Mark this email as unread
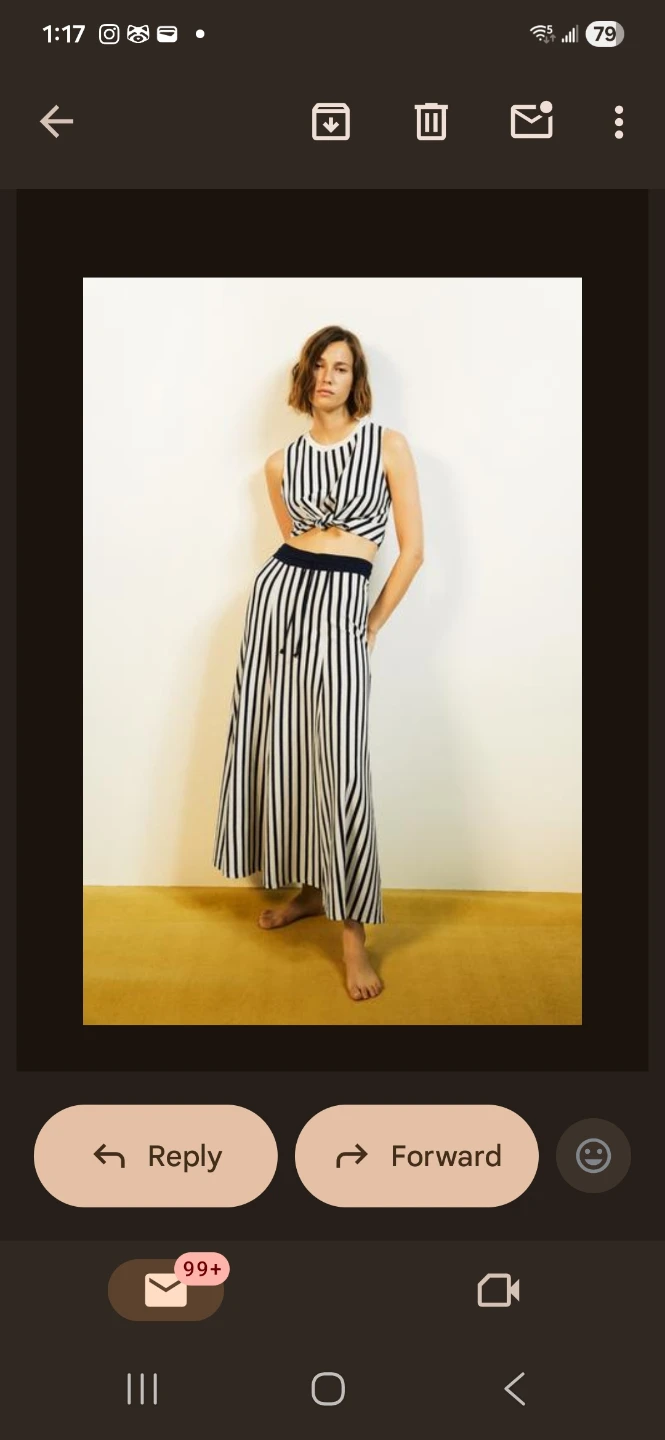Screen dimensions: 665x1440 tap(532, 120)
